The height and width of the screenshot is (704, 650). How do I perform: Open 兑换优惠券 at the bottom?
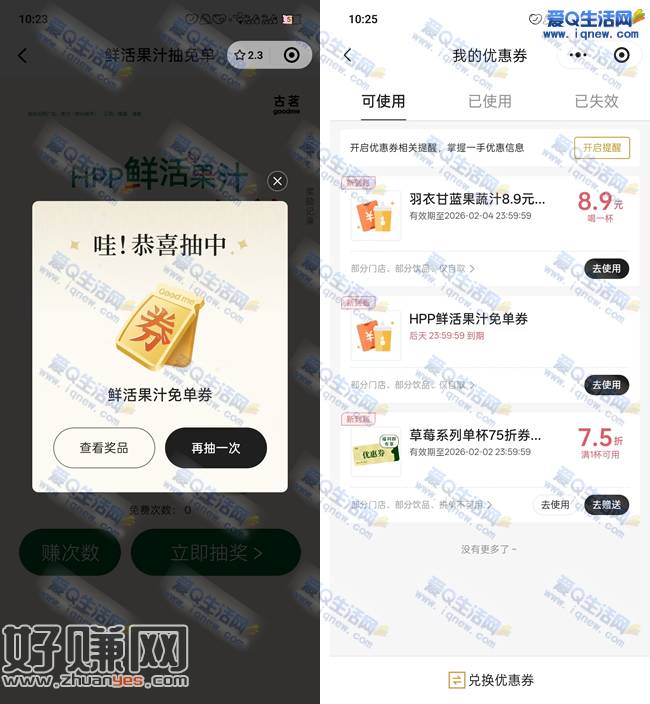pyautogui.click(x=490, y=680)
